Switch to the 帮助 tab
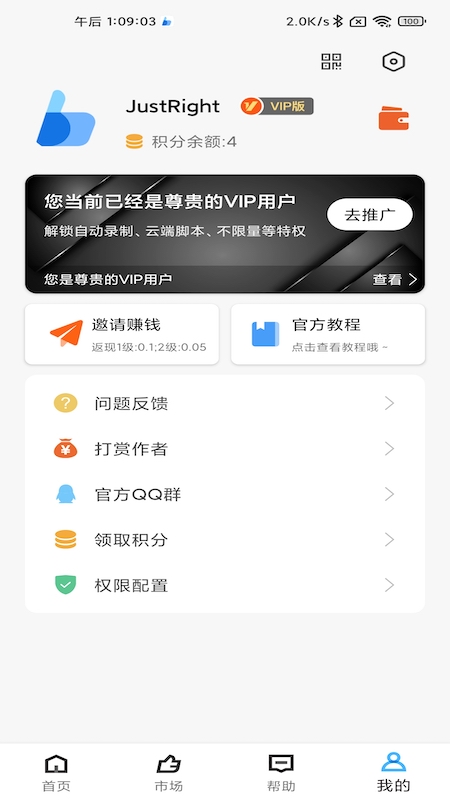 click(281, 772)
